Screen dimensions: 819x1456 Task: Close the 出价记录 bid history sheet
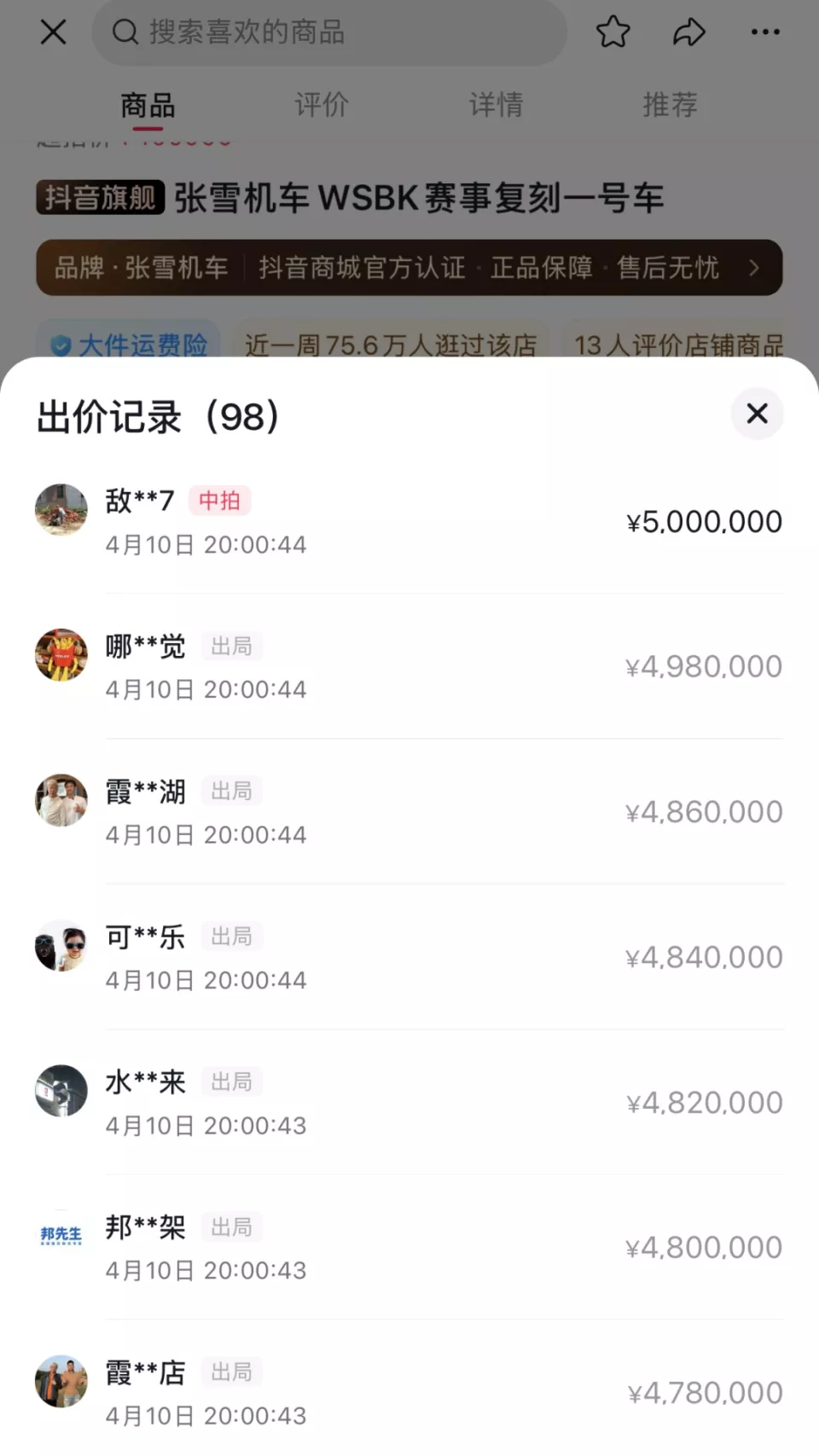pyautogui.click(x=757, y=414)
